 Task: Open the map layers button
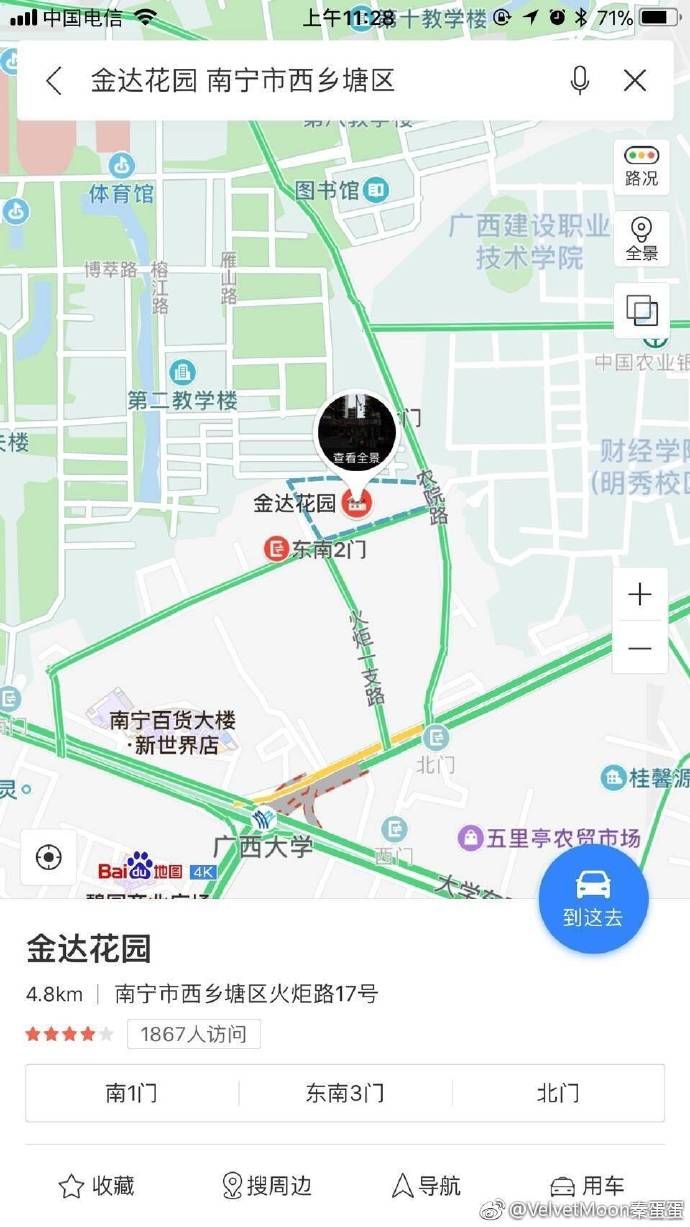pos(641,309)
